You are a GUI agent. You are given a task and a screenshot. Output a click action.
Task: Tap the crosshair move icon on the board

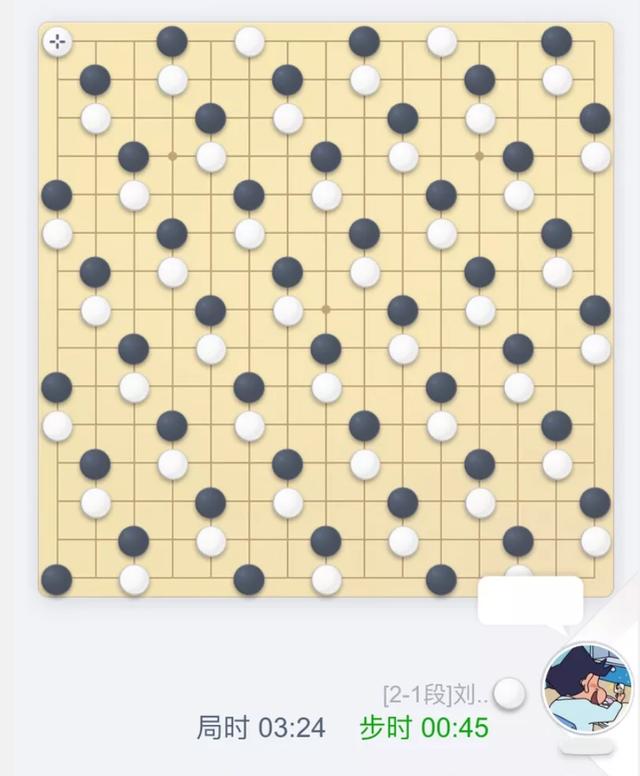(x=58, y=41)
